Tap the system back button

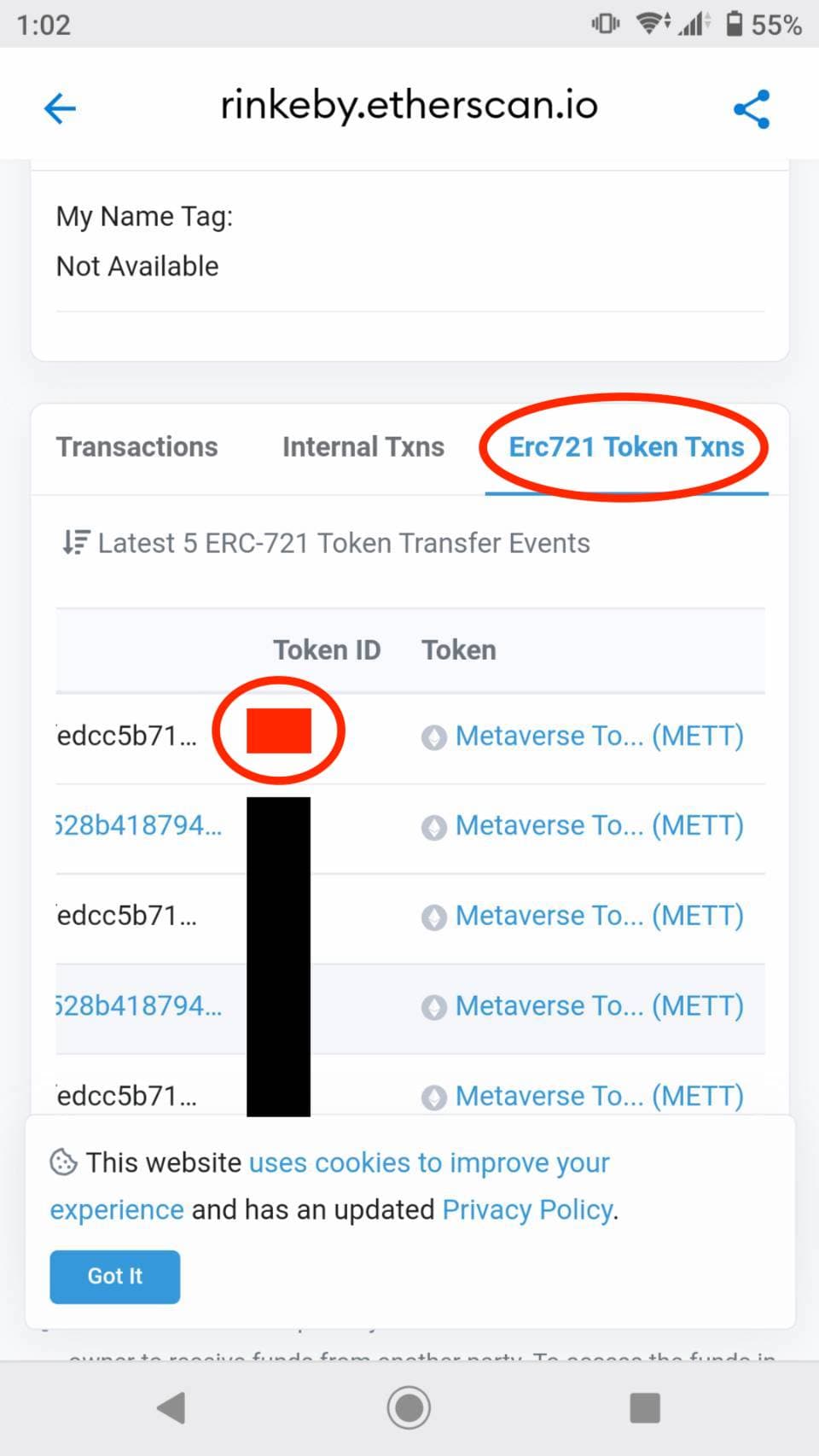pos(171,1407)
